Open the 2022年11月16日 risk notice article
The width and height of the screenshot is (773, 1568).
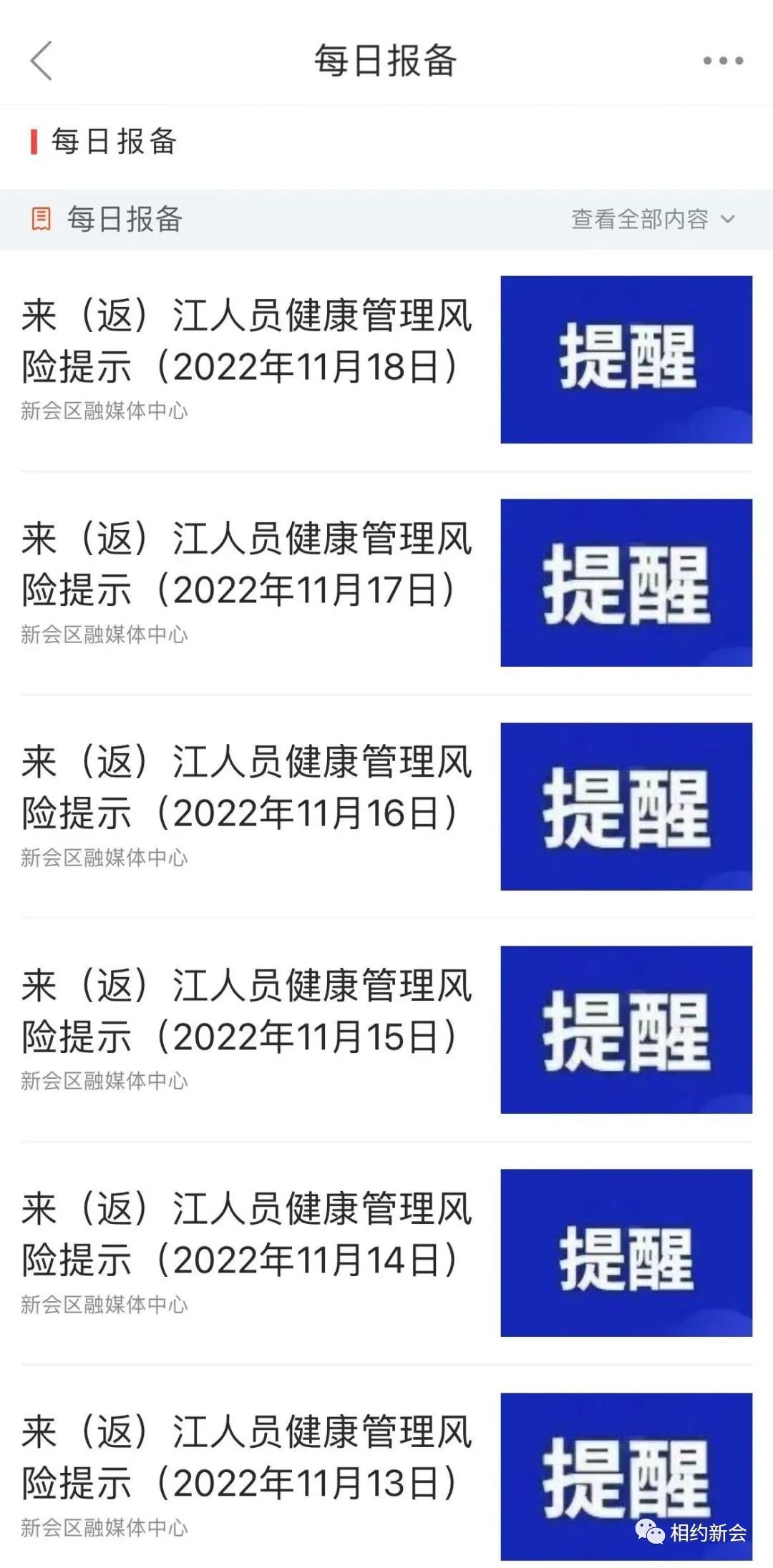coord(386,807)
